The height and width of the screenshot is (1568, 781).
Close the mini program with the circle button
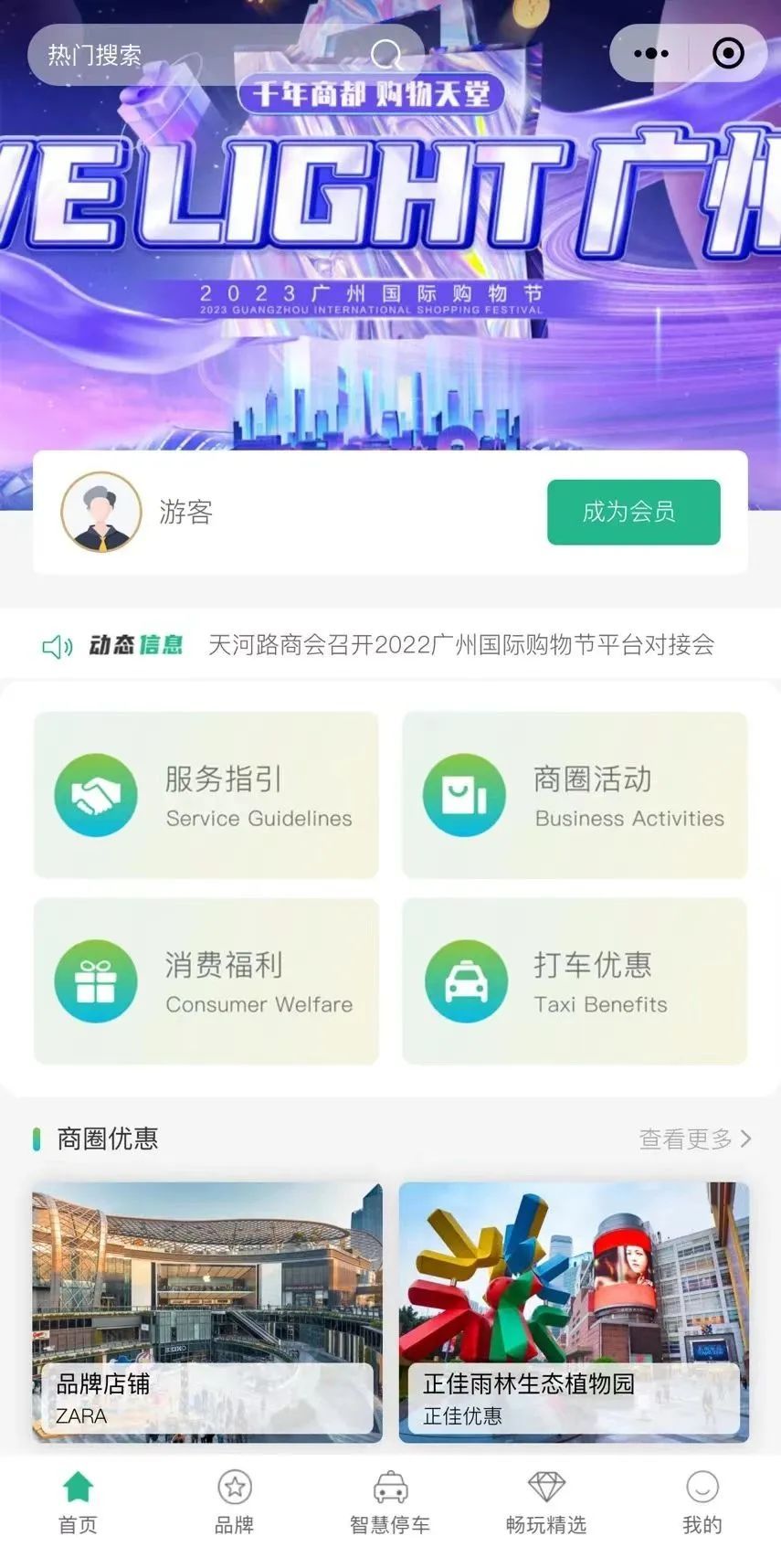728,54
